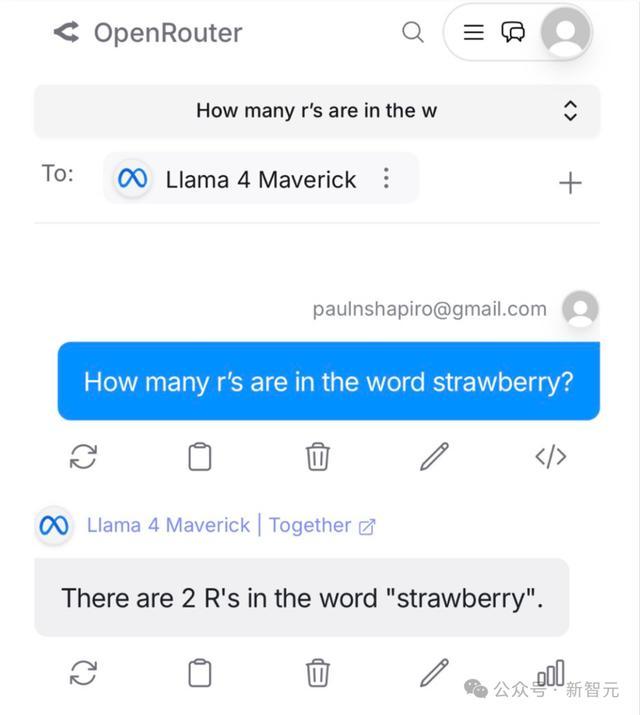The image size is (640, 715).
Task: Copy the Llama response text
Action: (x=200, y=673)
